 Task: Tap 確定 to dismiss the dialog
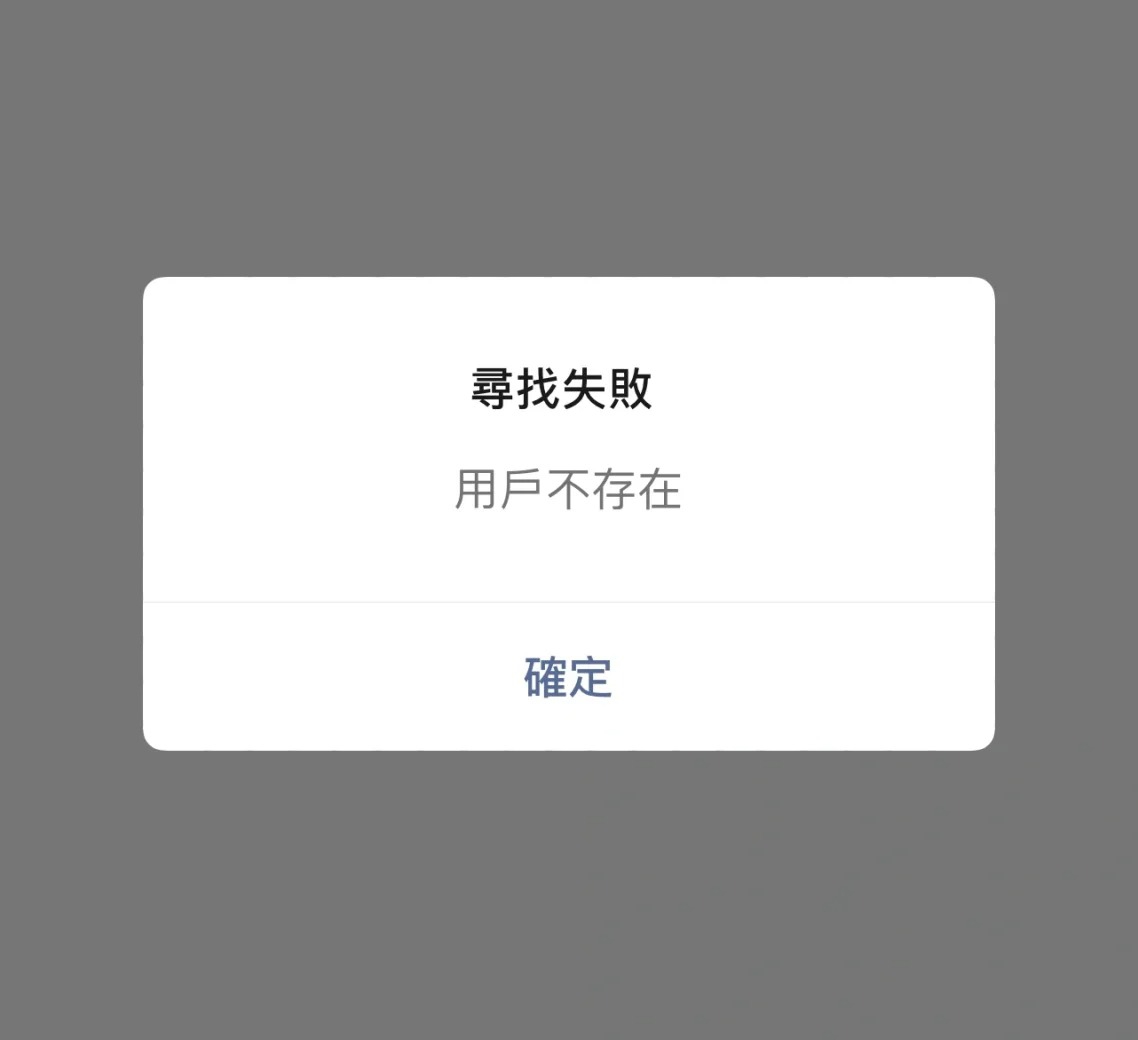click(568, 677)
